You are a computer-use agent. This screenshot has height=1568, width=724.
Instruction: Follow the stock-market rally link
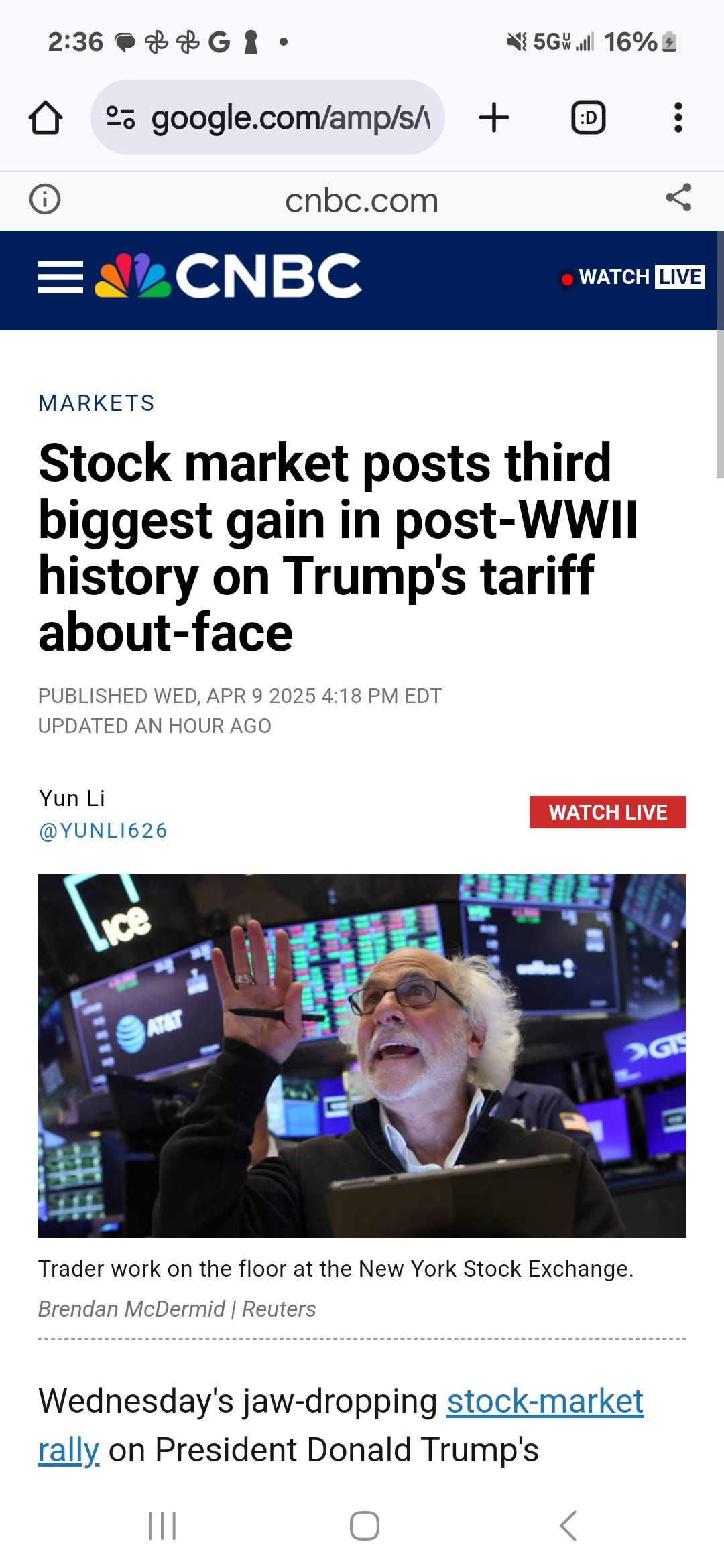pos(544,1401)
